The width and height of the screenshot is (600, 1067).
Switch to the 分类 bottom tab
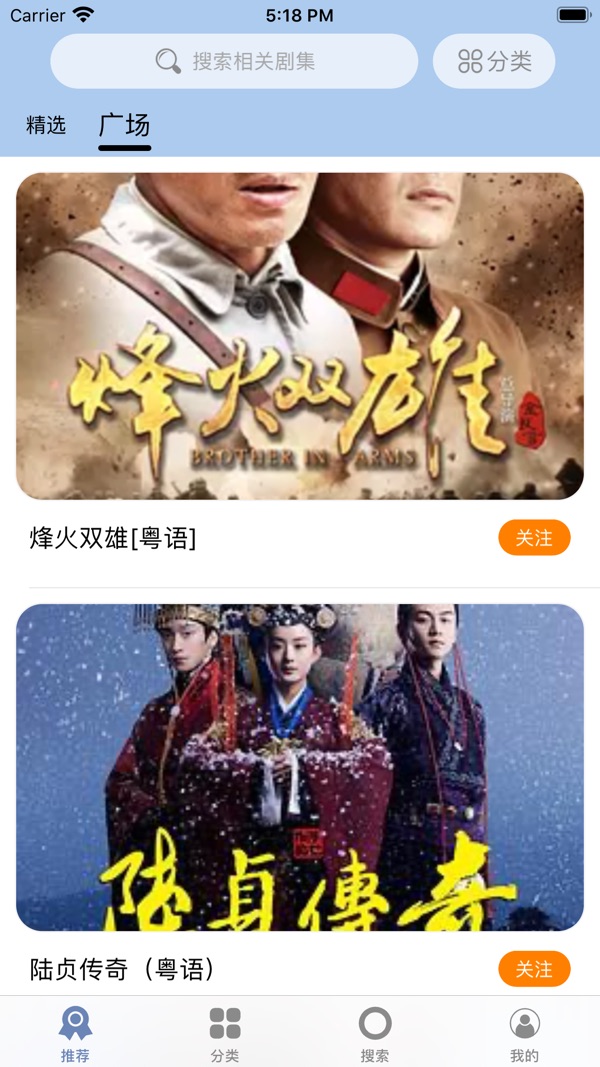pos(225,1033)
